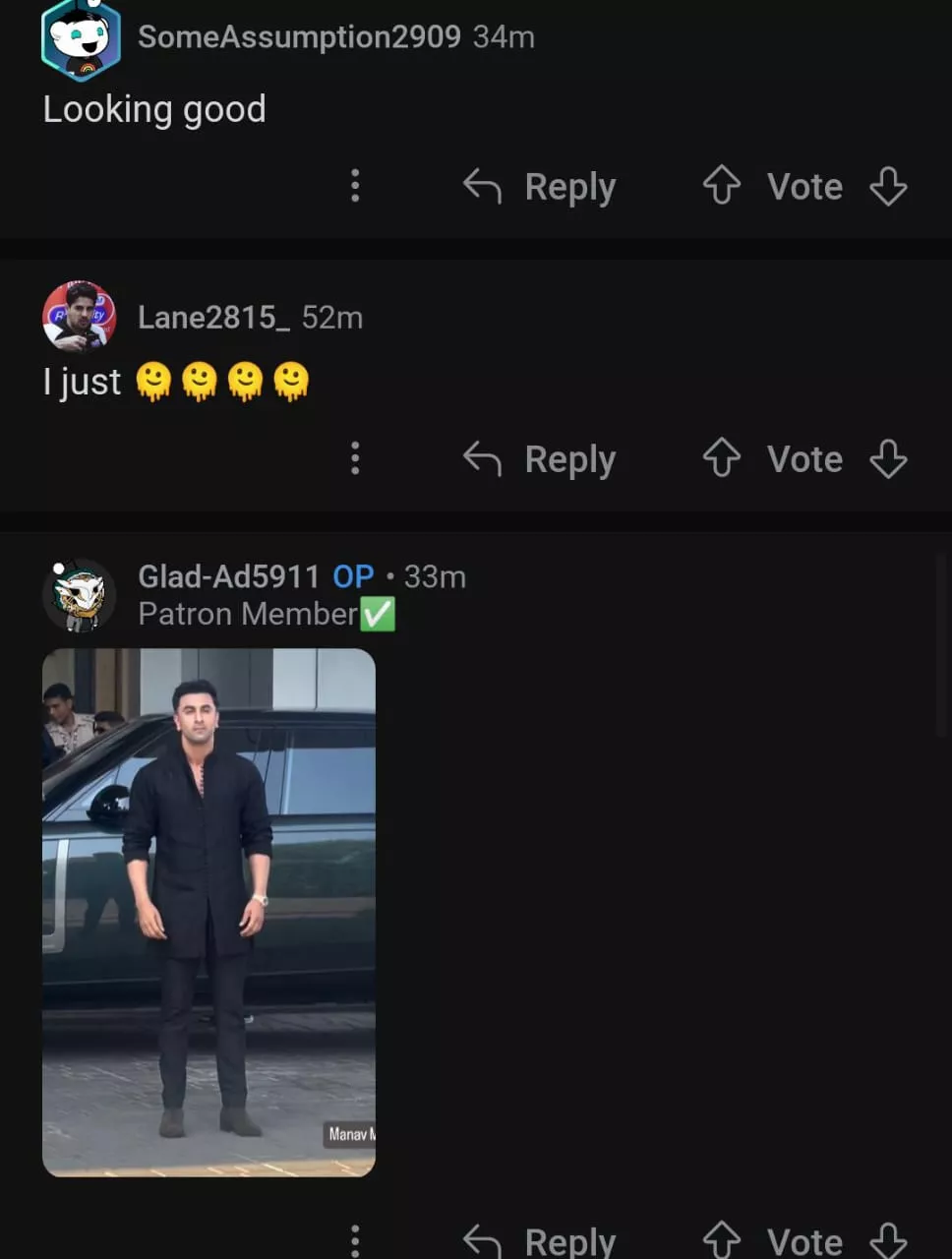Open SomeAssumption2909's profile via username

(x=299, y=37)
